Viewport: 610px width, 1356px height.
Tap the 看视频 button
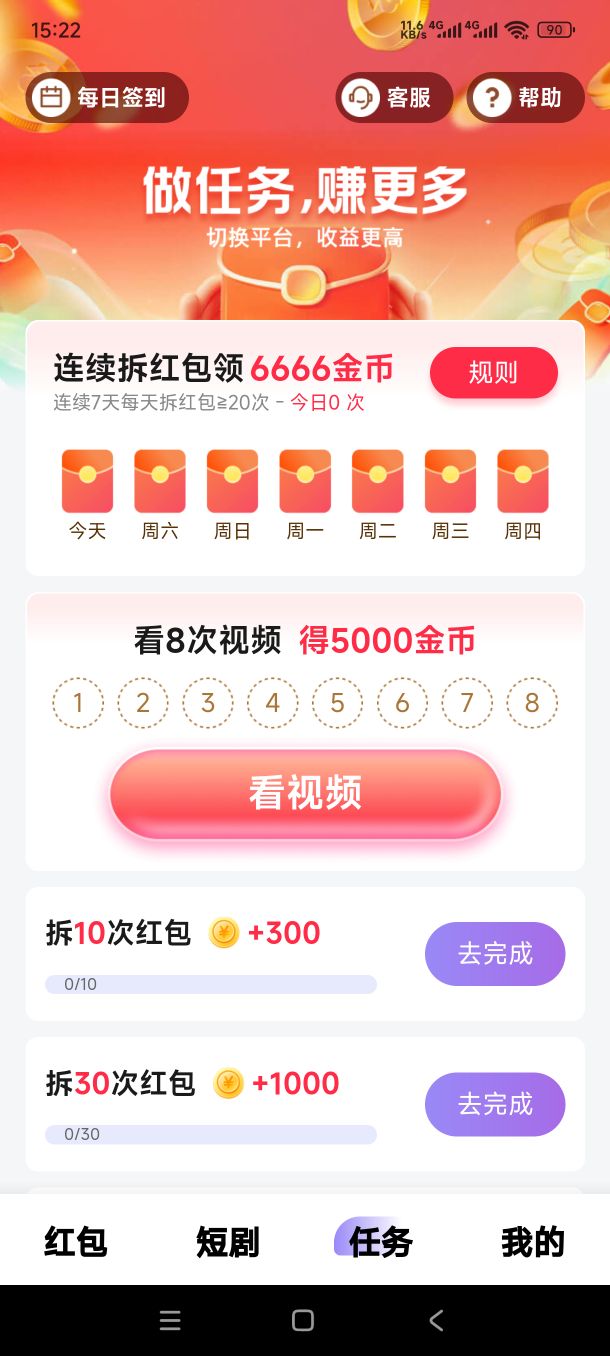point(305,794)
